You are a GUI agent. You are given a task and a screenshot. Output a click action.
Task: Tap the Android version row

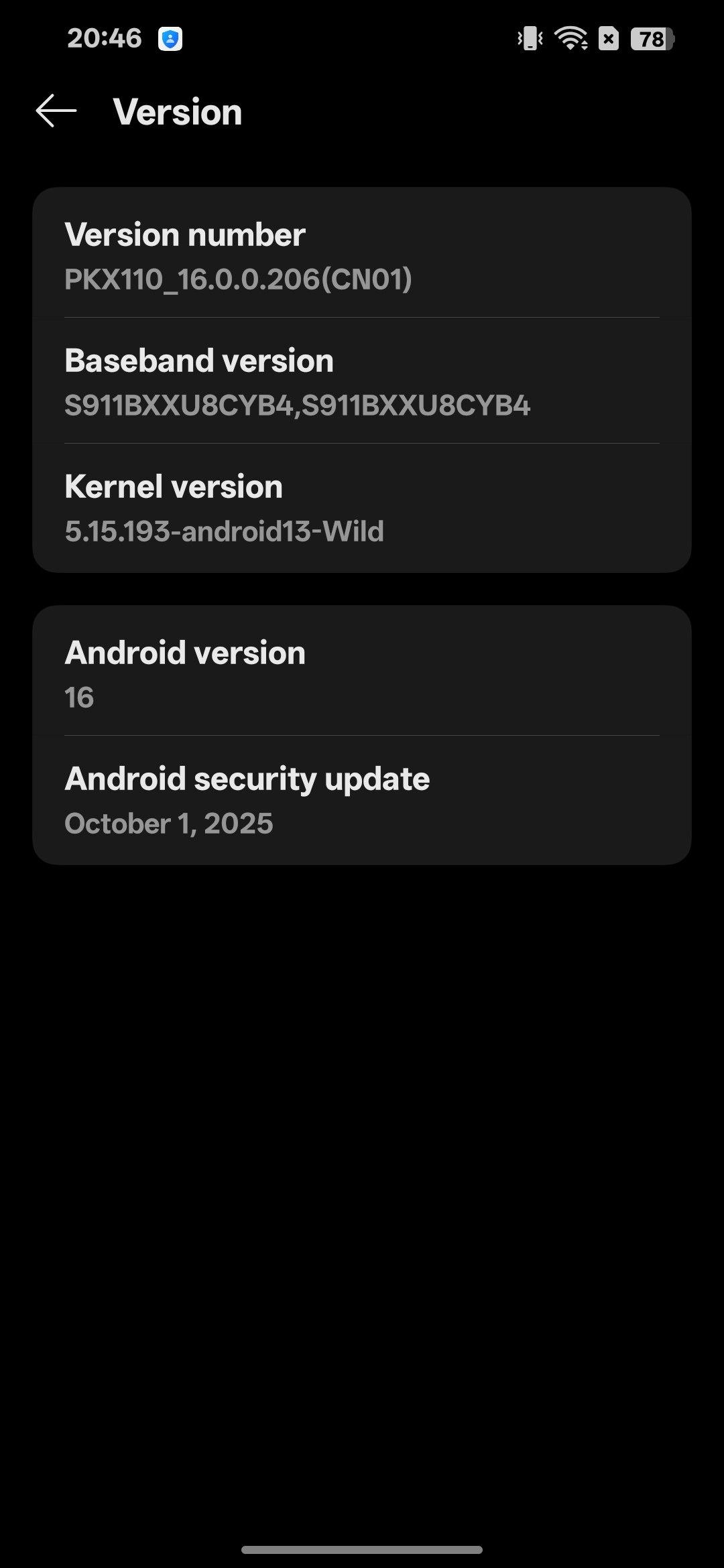pyautogui.click(x=362, y=673)
